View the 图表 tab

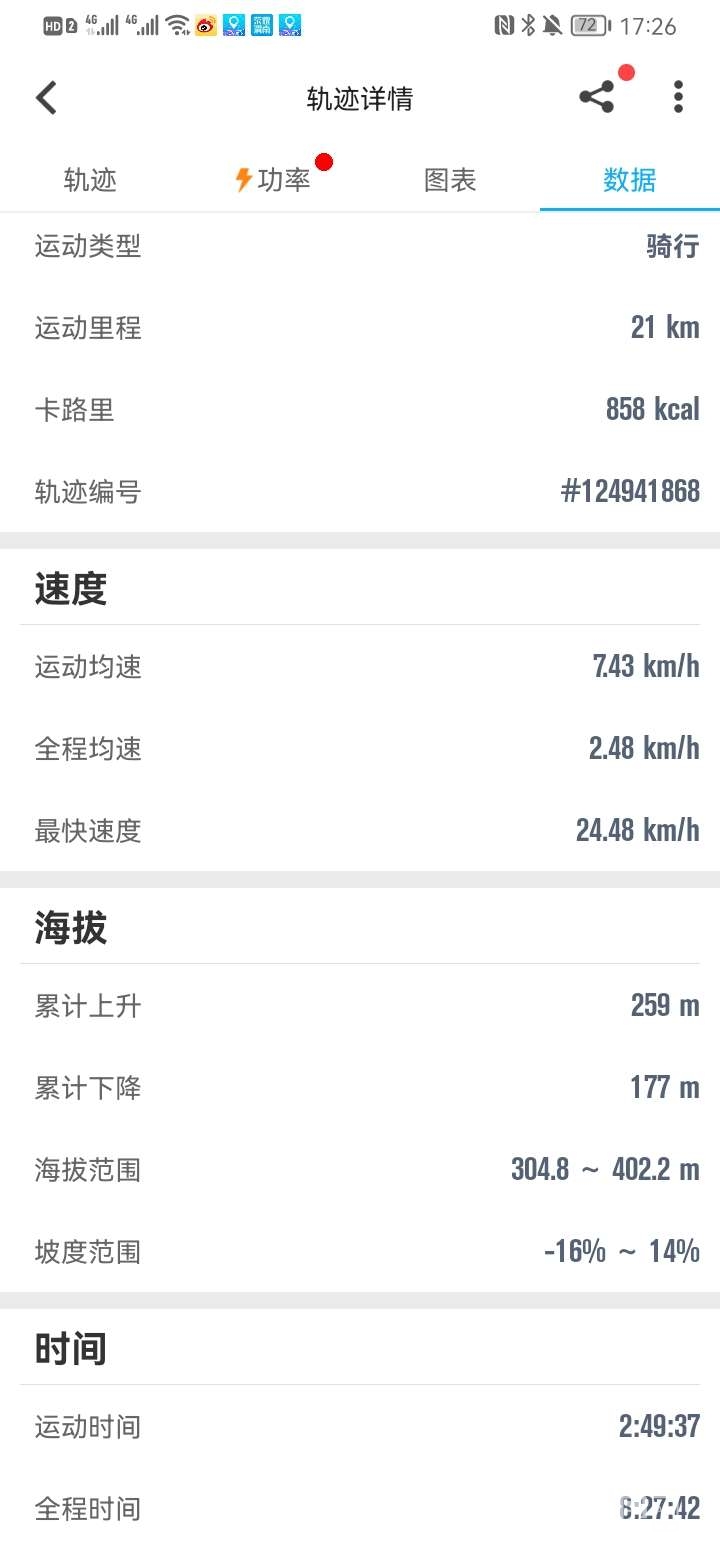[450, 180]
